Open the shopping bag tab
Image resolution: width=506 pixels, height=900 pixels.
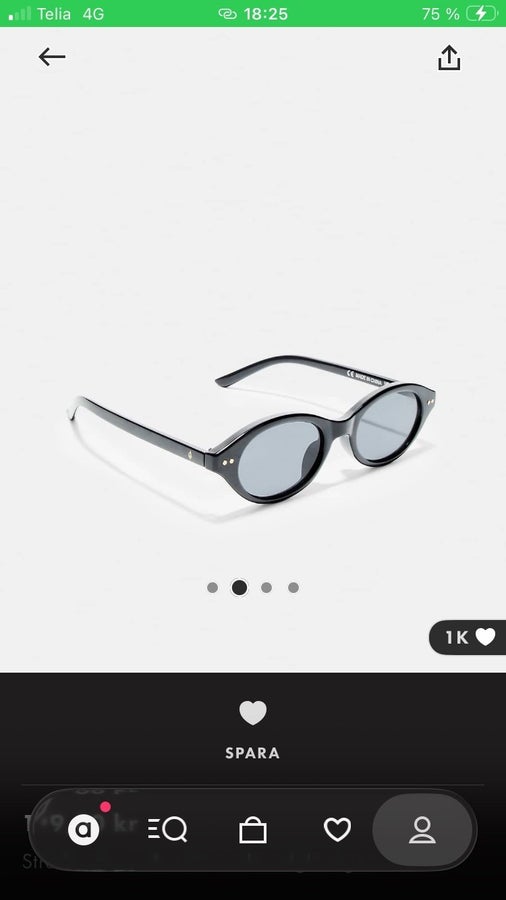coord(253,830)
